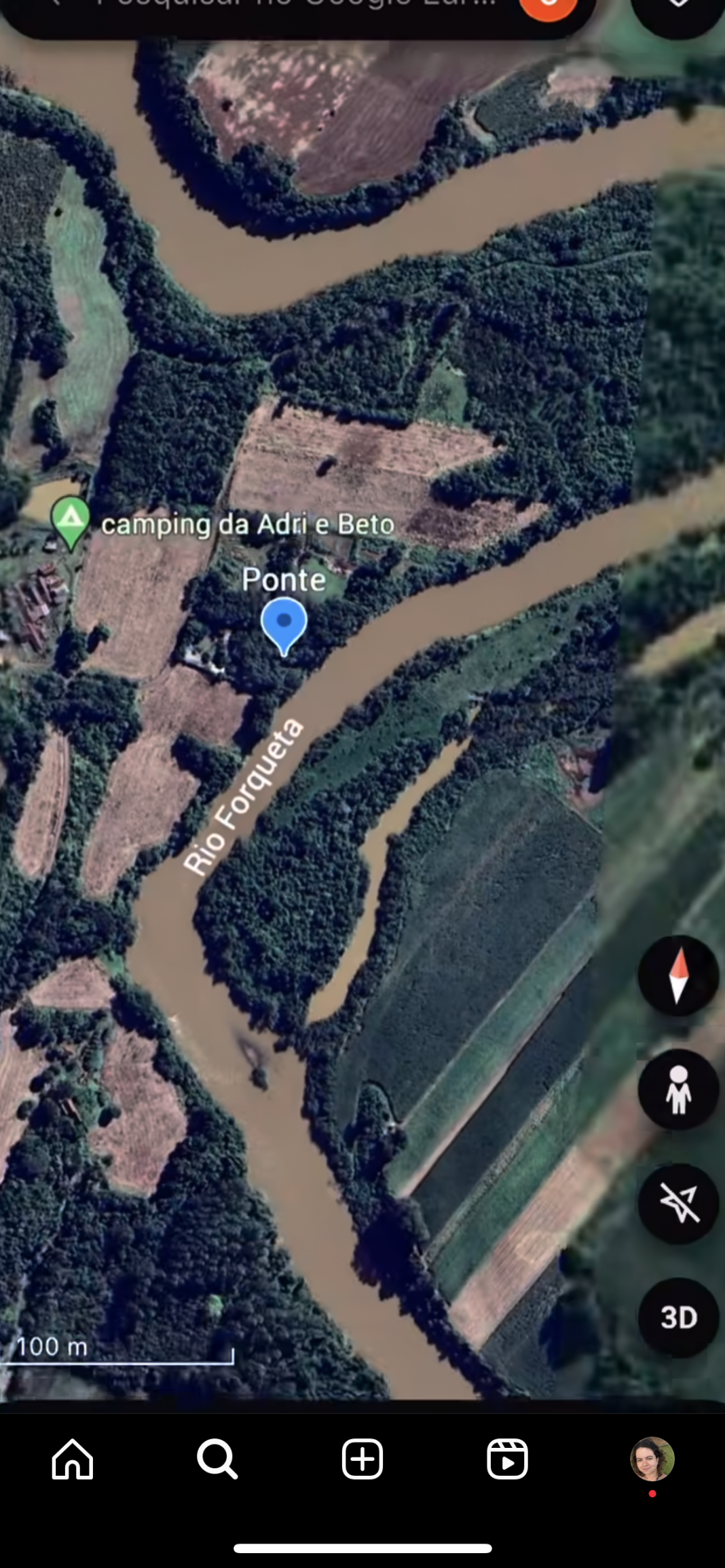Open the search and explore tab

pyautogui.click(x=217, y=1459)
